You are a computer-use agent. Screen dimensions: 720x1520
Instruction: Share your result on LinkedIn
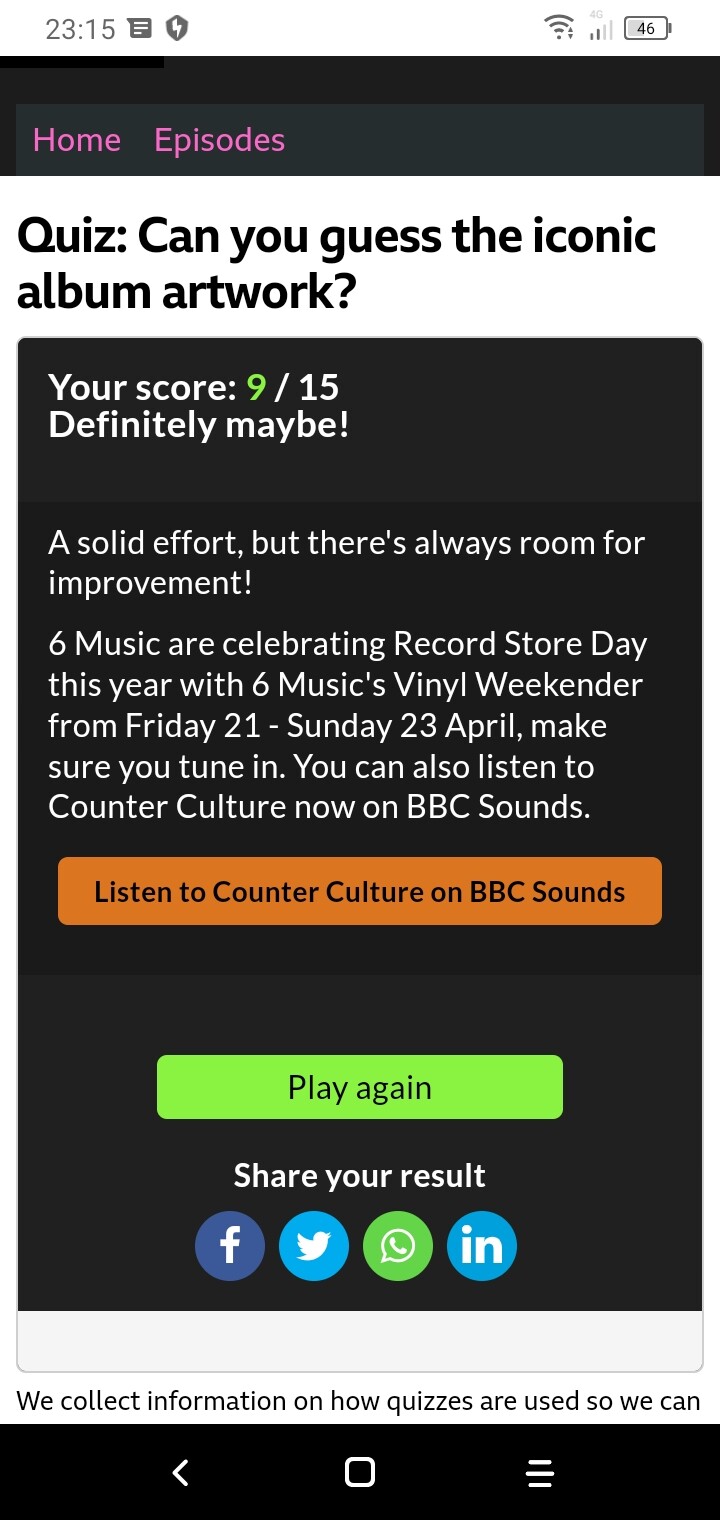pos(482,1246)
